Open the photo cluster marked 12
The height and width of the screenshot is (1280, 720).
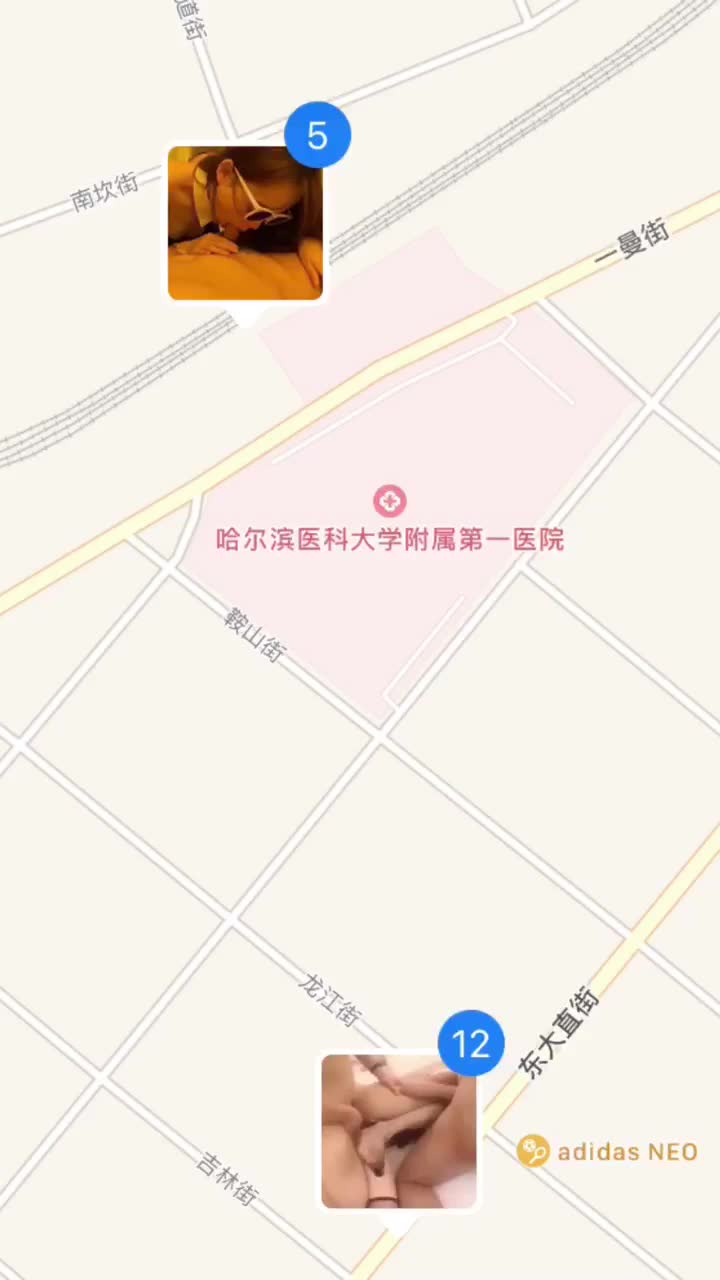[399, 1131]
